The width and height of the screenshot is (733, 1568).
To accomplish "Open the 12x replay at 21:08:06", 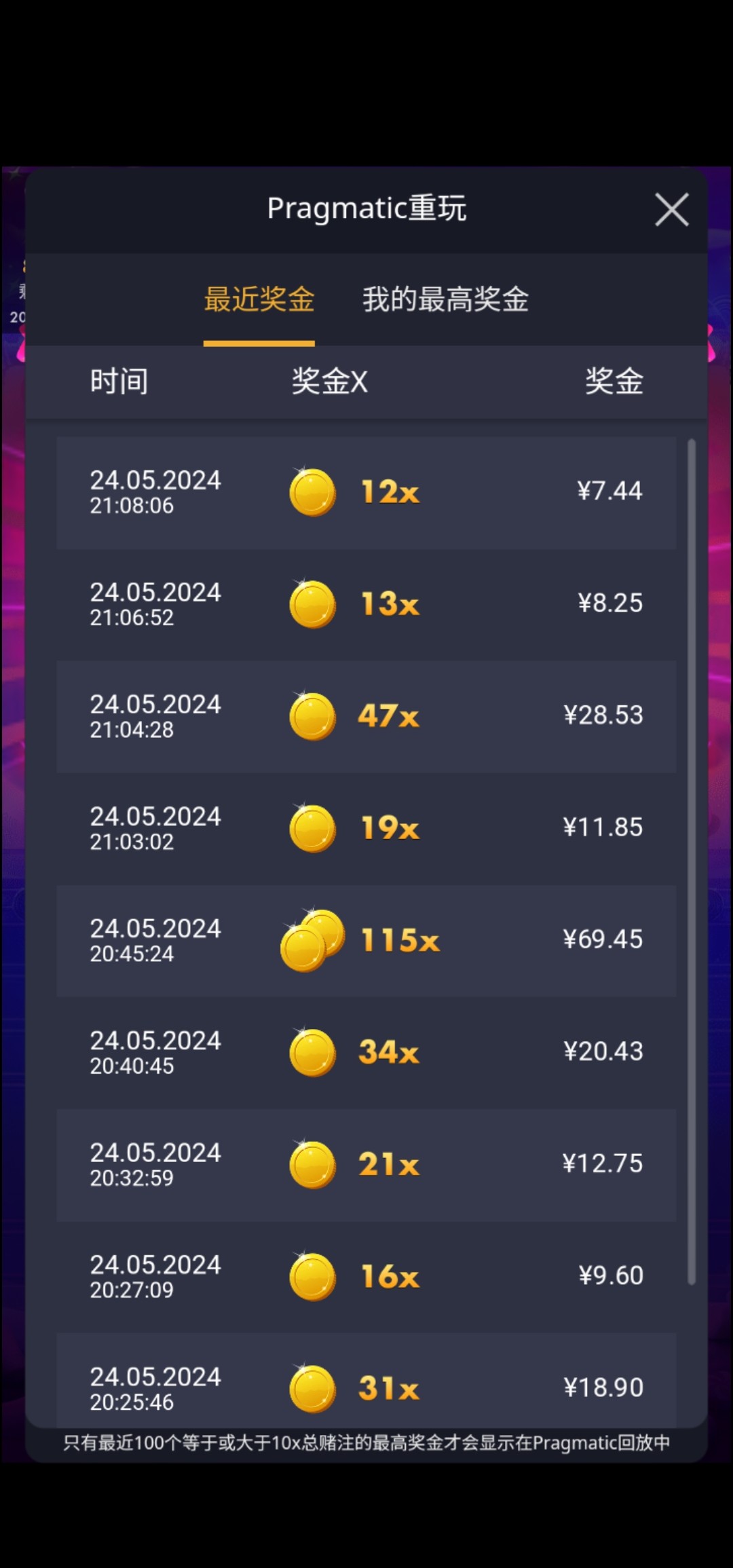I will [366, 492].
